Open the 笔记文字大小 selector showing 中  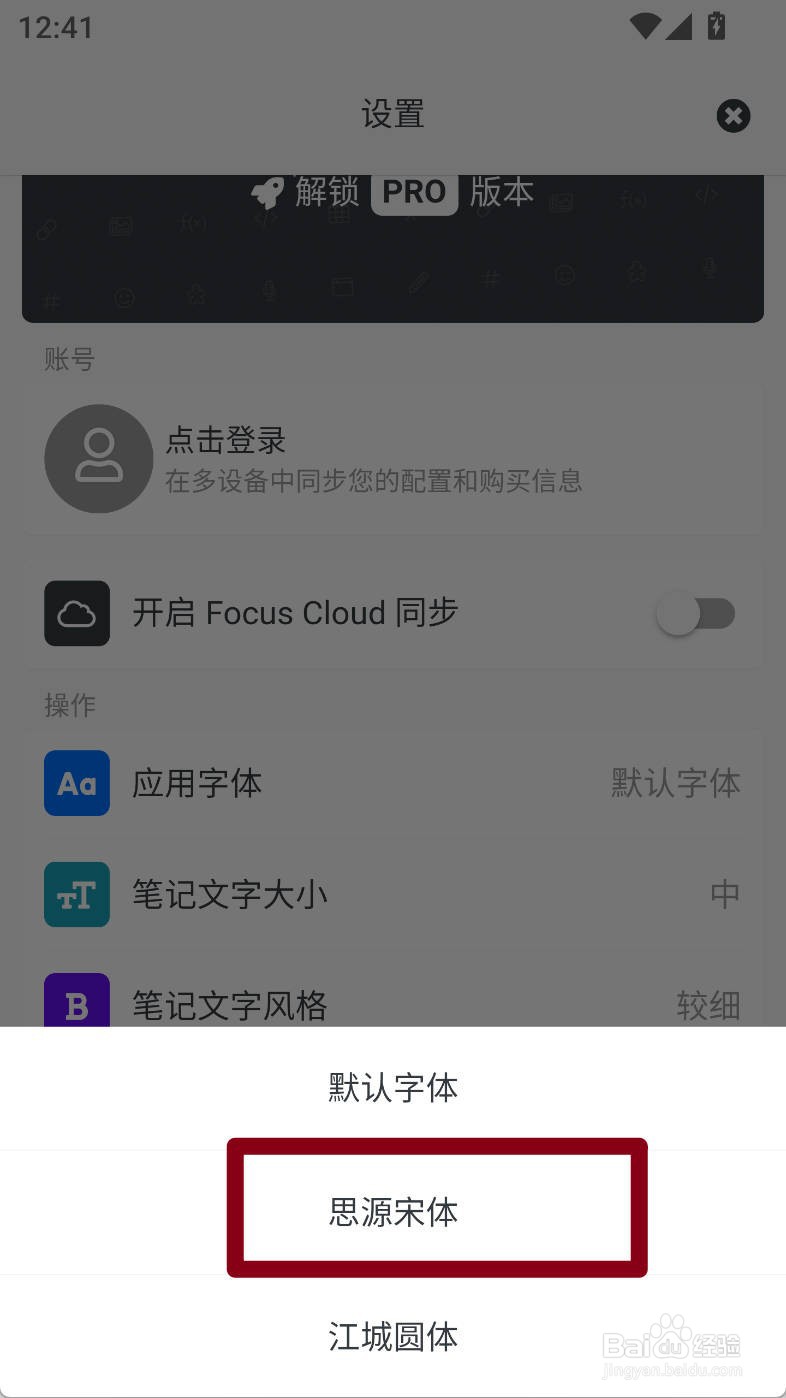(725, 895)
